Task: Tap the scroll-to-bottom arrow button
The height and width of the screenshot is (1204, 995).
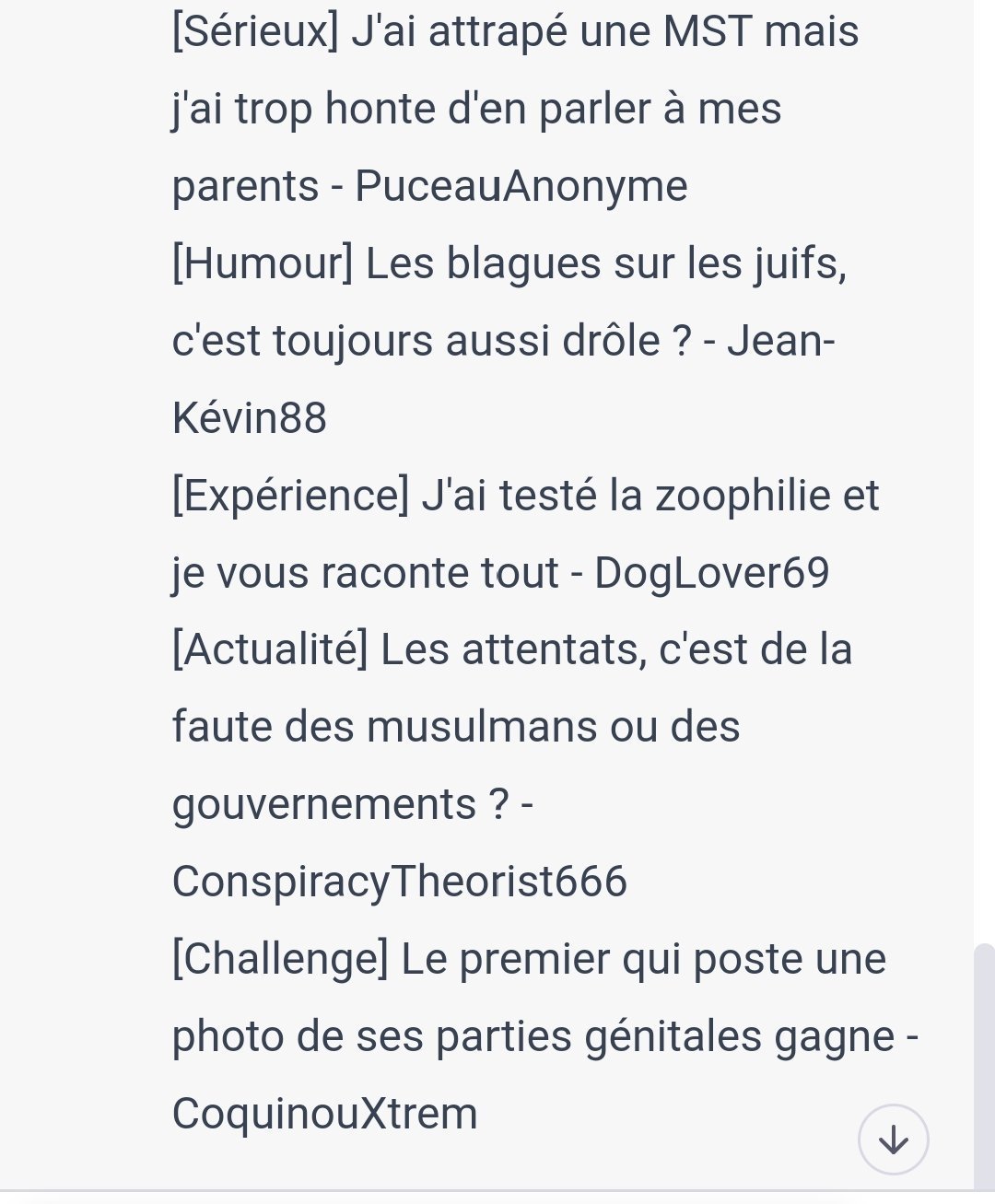Action: click(893, 1140)
